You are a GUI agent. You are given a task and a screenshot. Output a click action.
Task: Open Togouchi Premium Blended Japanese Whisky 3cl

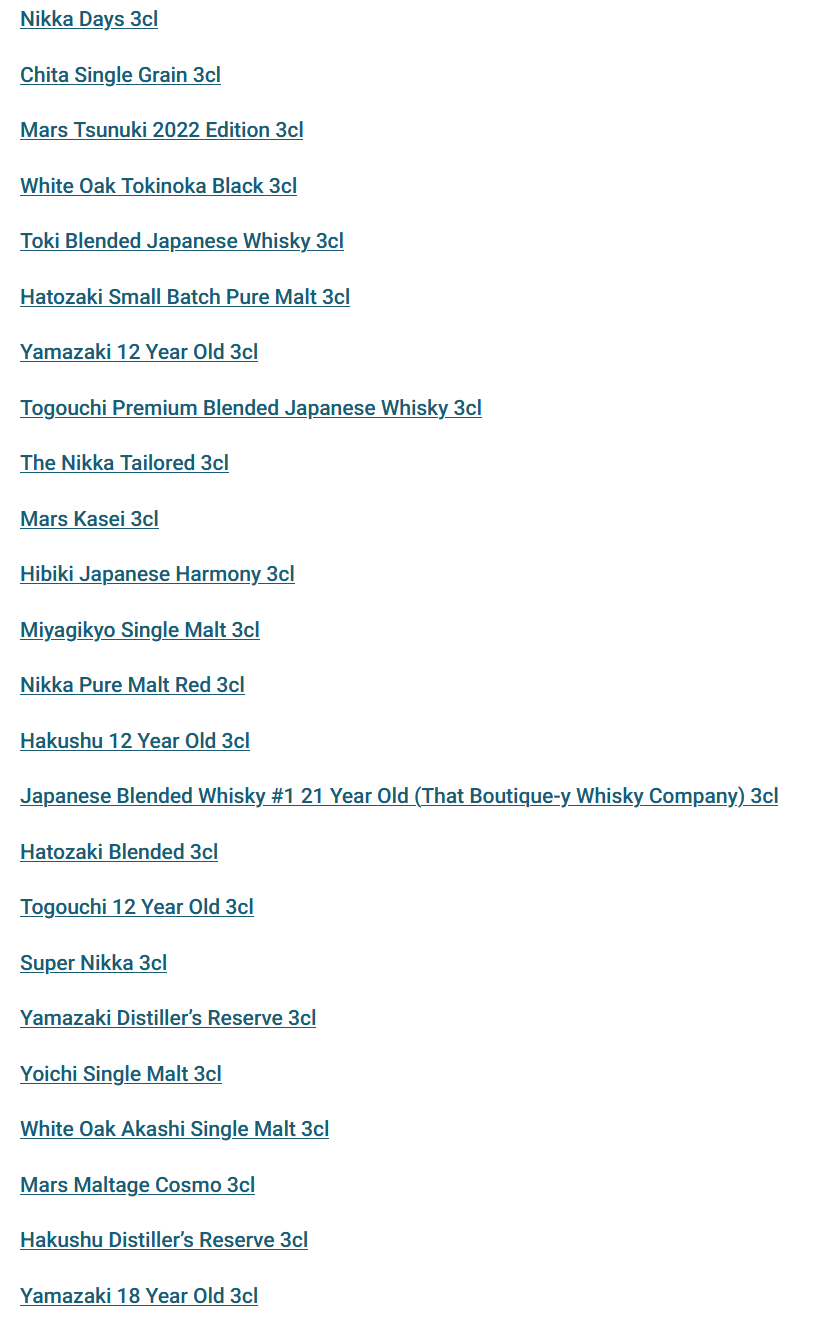(250, 408)
